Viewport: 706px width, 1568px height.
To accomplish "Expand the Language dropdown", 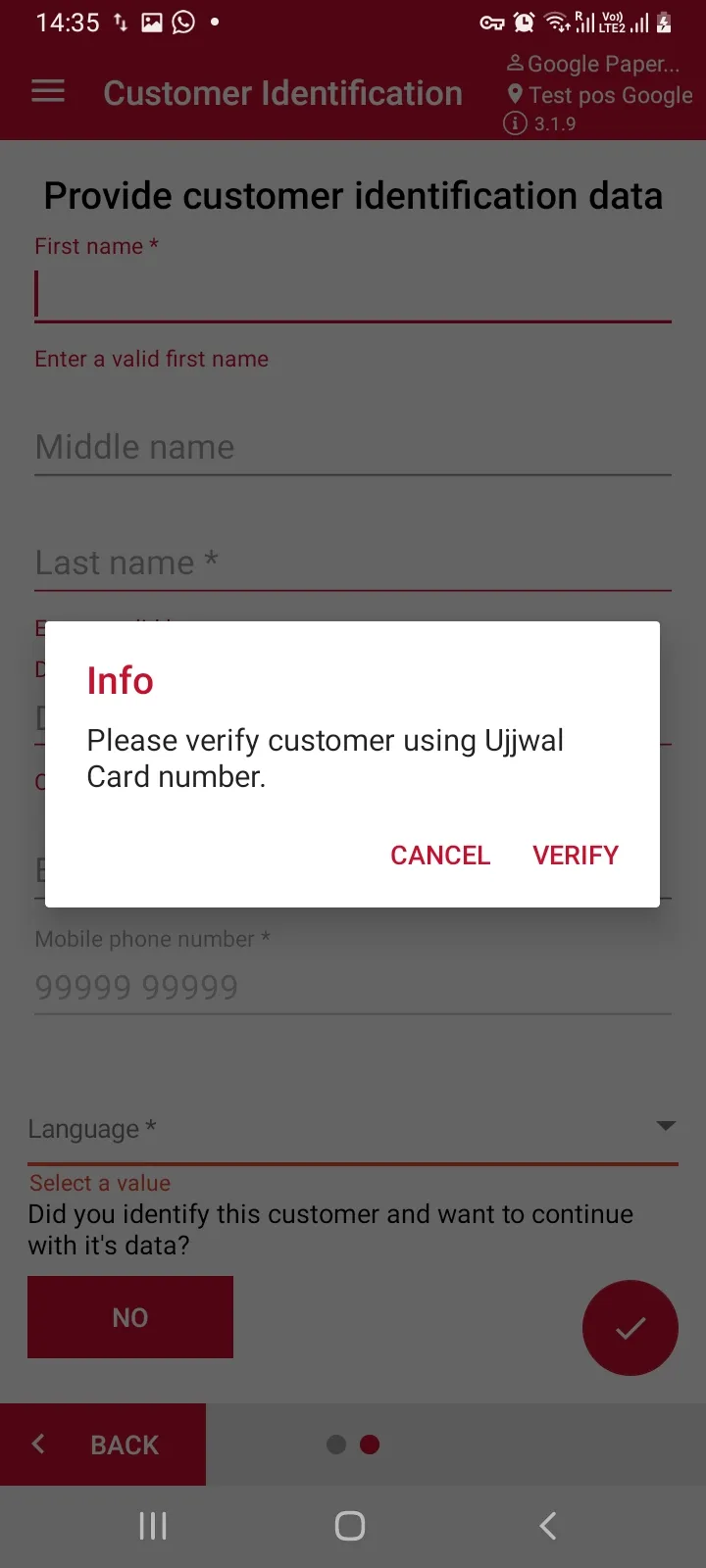I will click(x=353, y=1129).
